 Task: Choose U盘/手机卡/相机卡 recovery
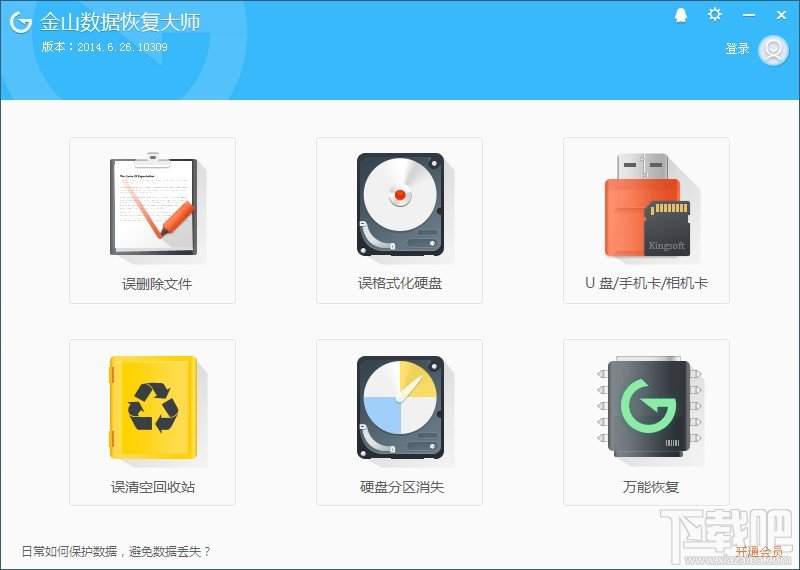(646, 220)
